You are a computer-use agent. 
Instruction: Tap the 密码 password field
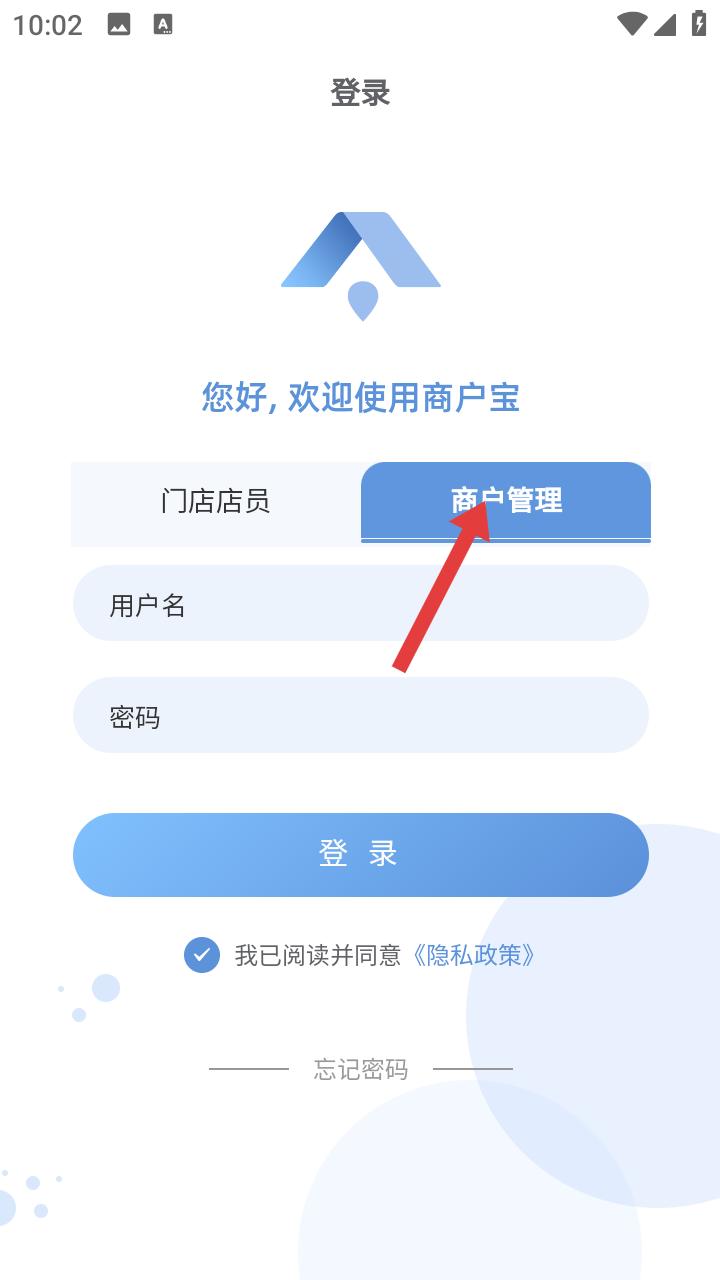coord(361,715)
